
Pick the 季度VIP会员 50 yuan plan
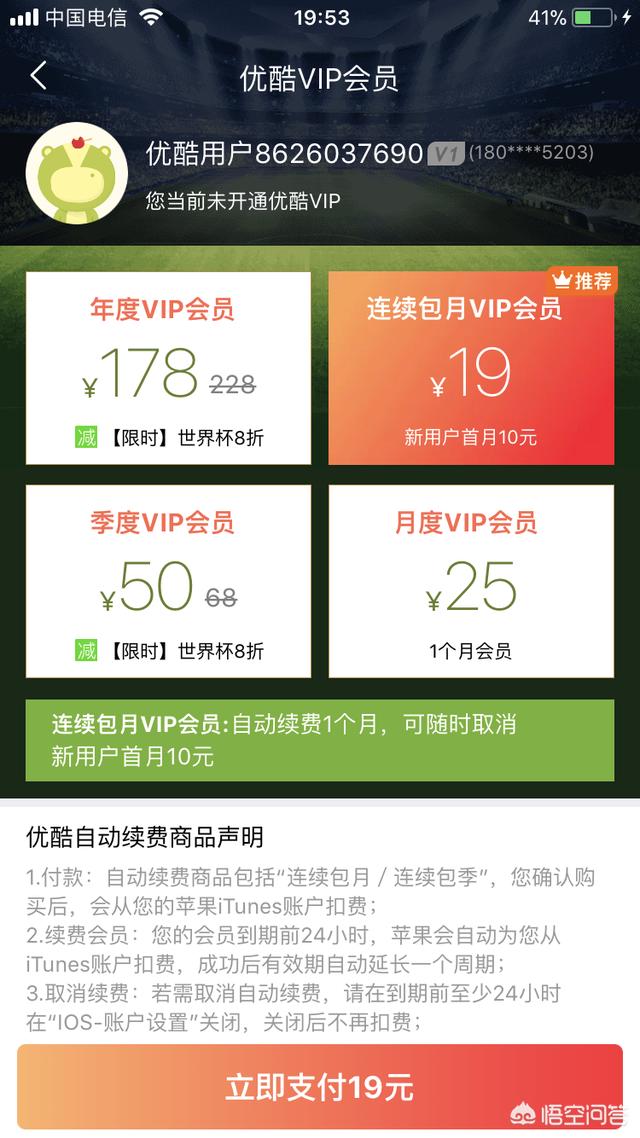pyautogui.click(x=168, y=581)
